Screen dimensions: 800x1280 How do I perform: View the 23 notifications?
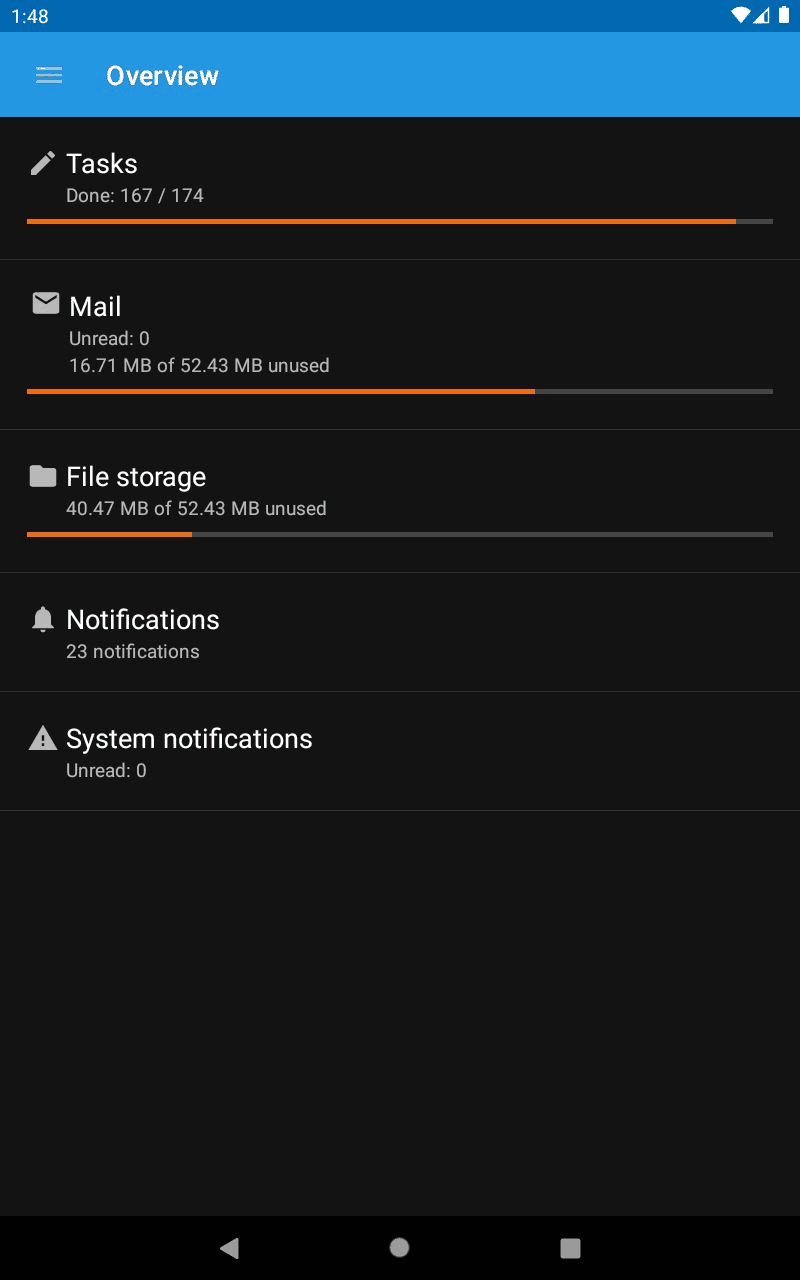400,632
